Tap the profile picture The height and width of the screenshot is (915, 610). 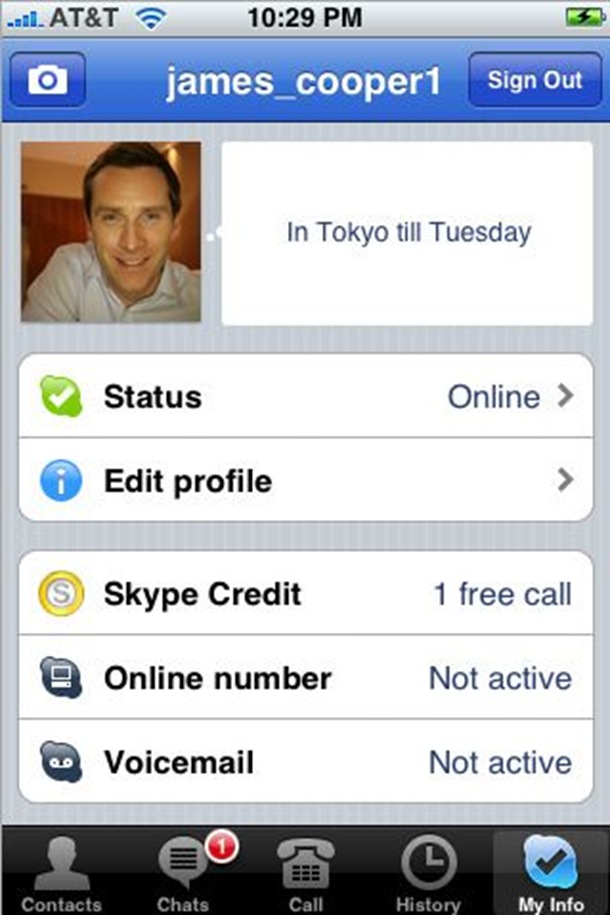(111, 232)
